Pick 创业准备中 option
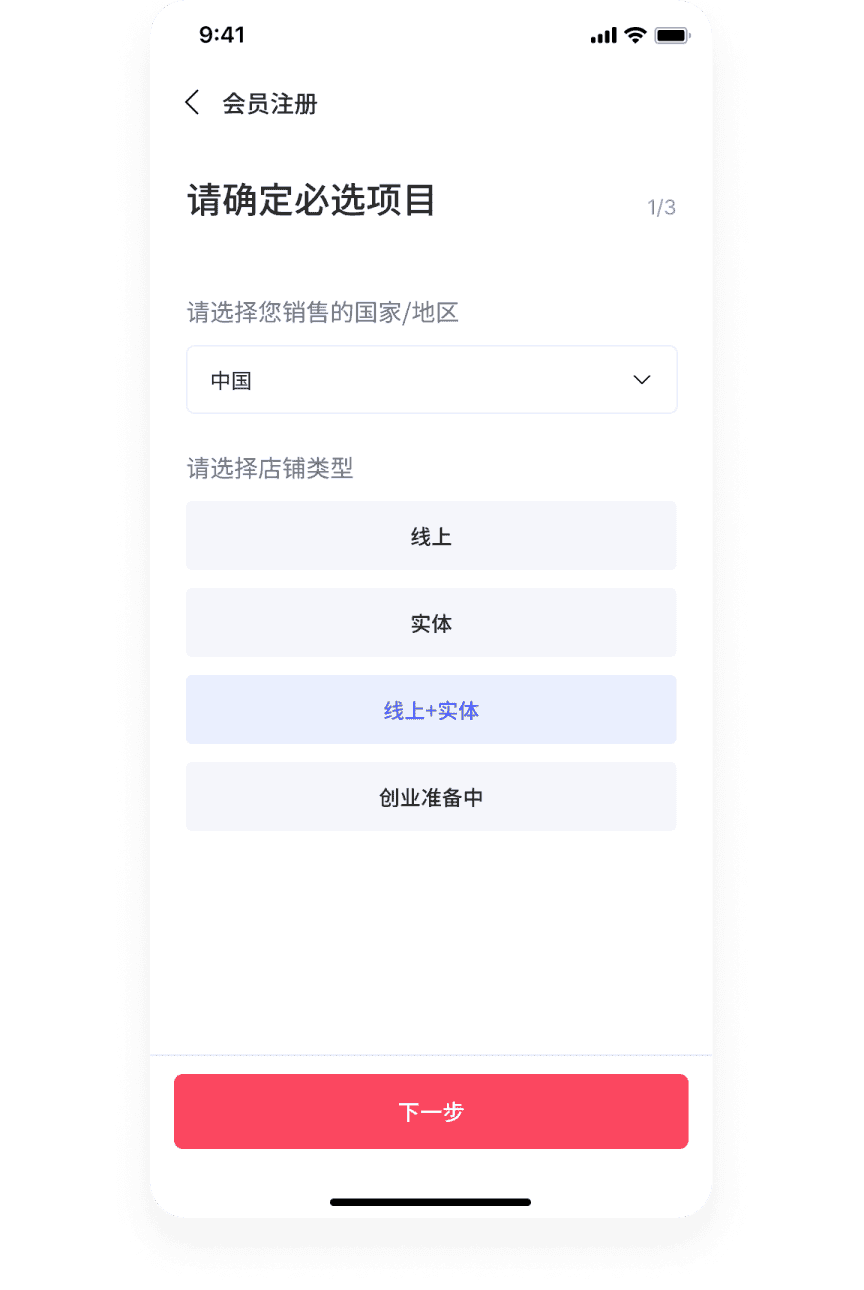This screenshot has height=1290, width=864. pyautogui.click(x=431, y=797)
